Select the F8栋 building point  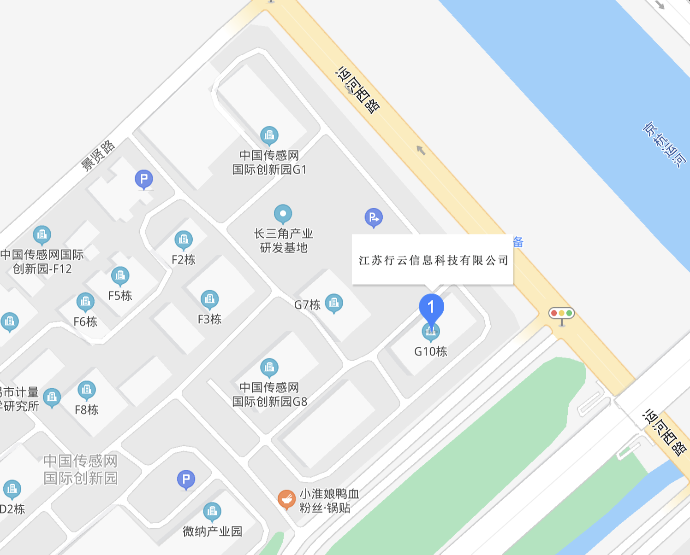(x=86, y=390)
